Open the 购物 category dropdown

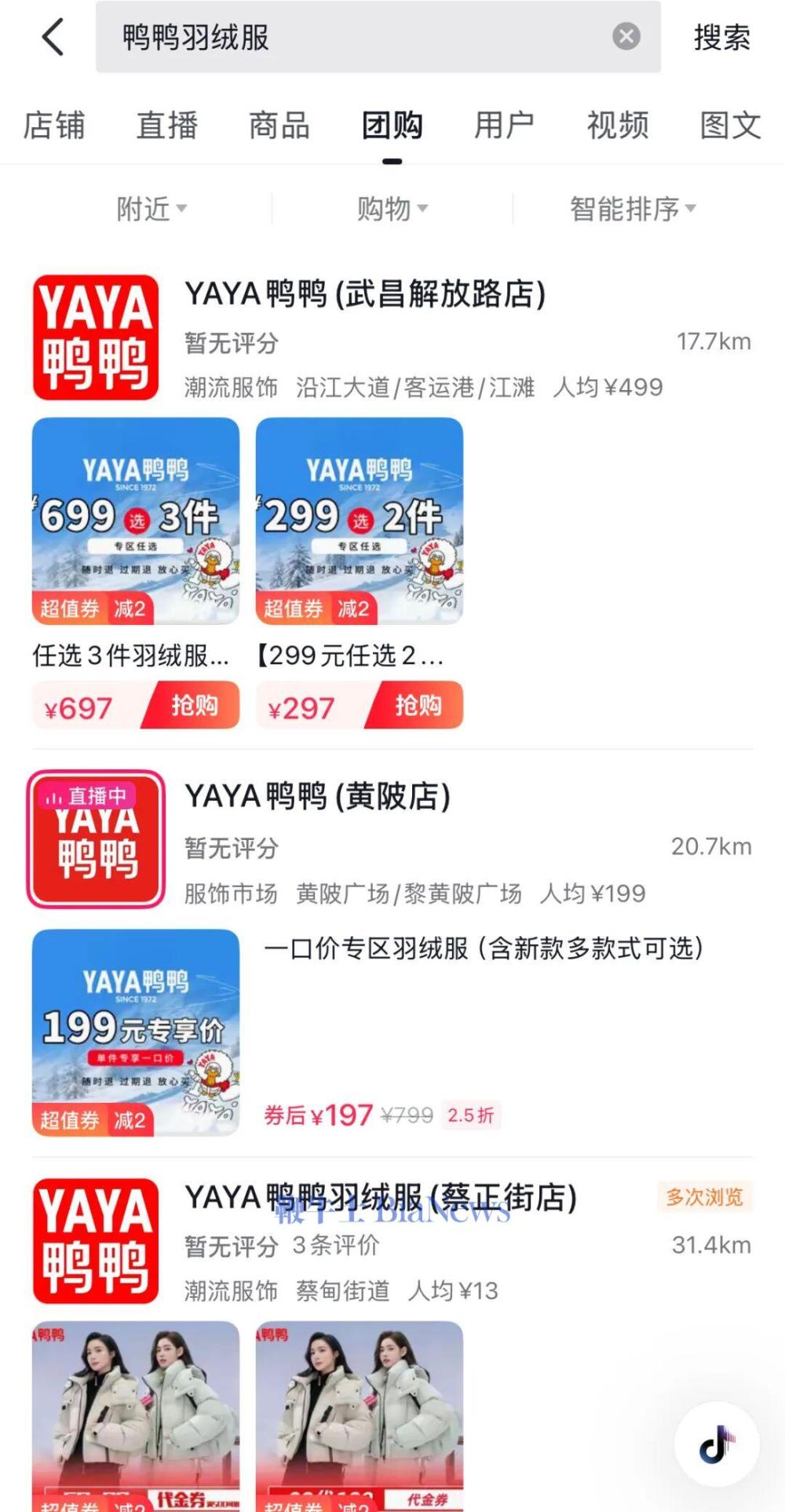[392, 208]
